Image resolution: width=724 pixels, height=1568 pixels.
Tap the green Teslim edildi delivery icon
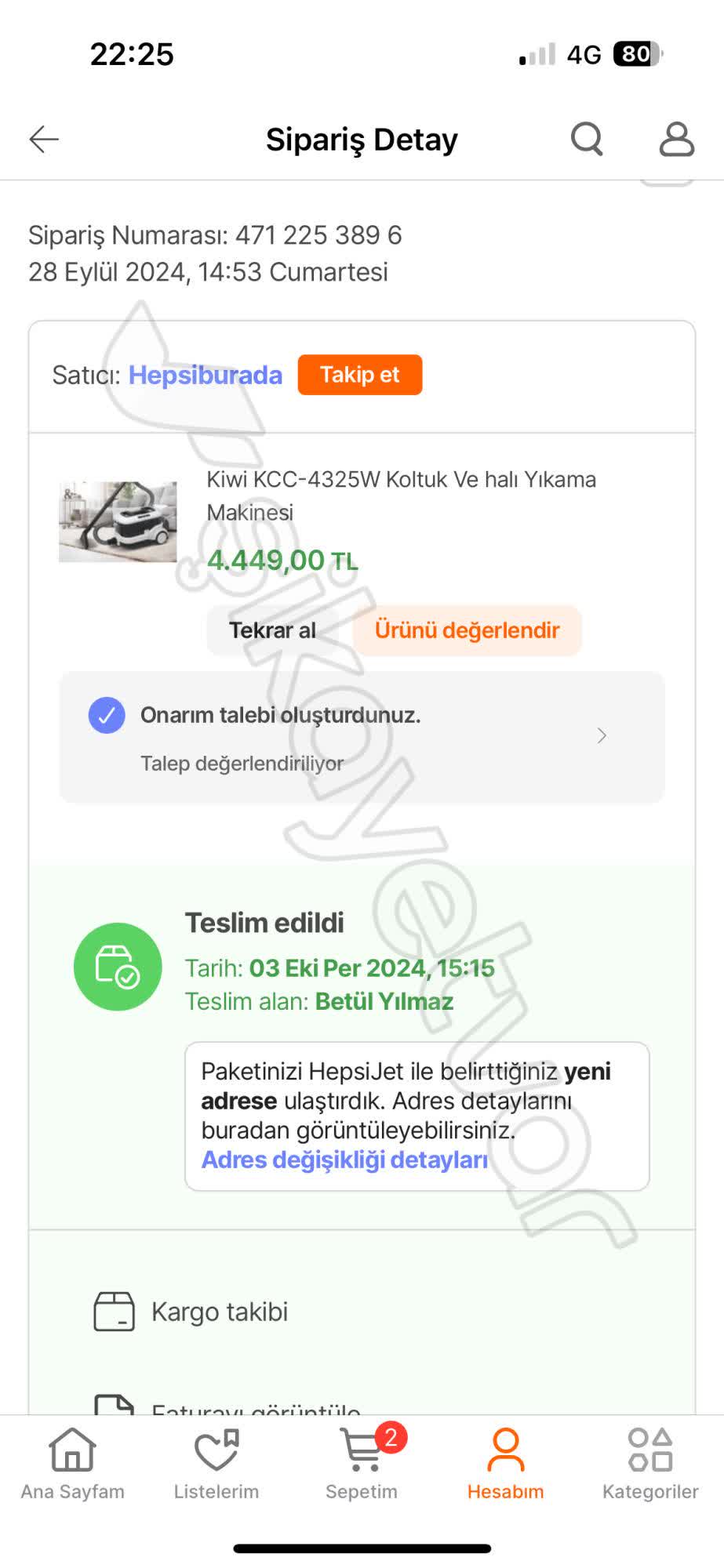click(x=117, y=967)
